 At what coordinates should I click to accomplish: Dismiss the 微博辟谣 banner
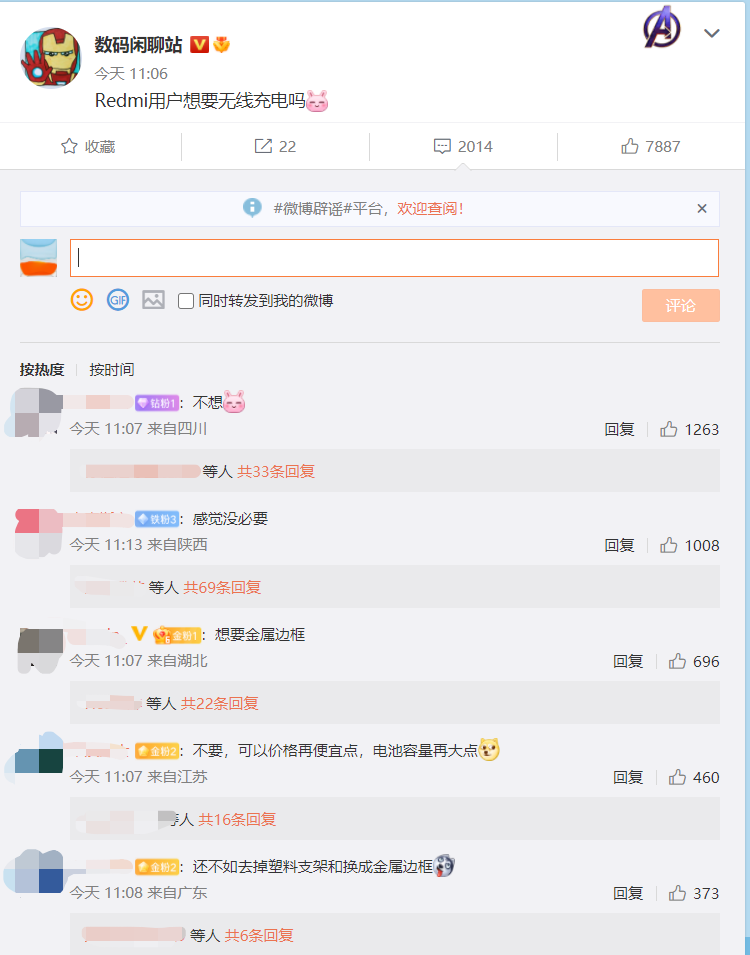pos(702,208)
